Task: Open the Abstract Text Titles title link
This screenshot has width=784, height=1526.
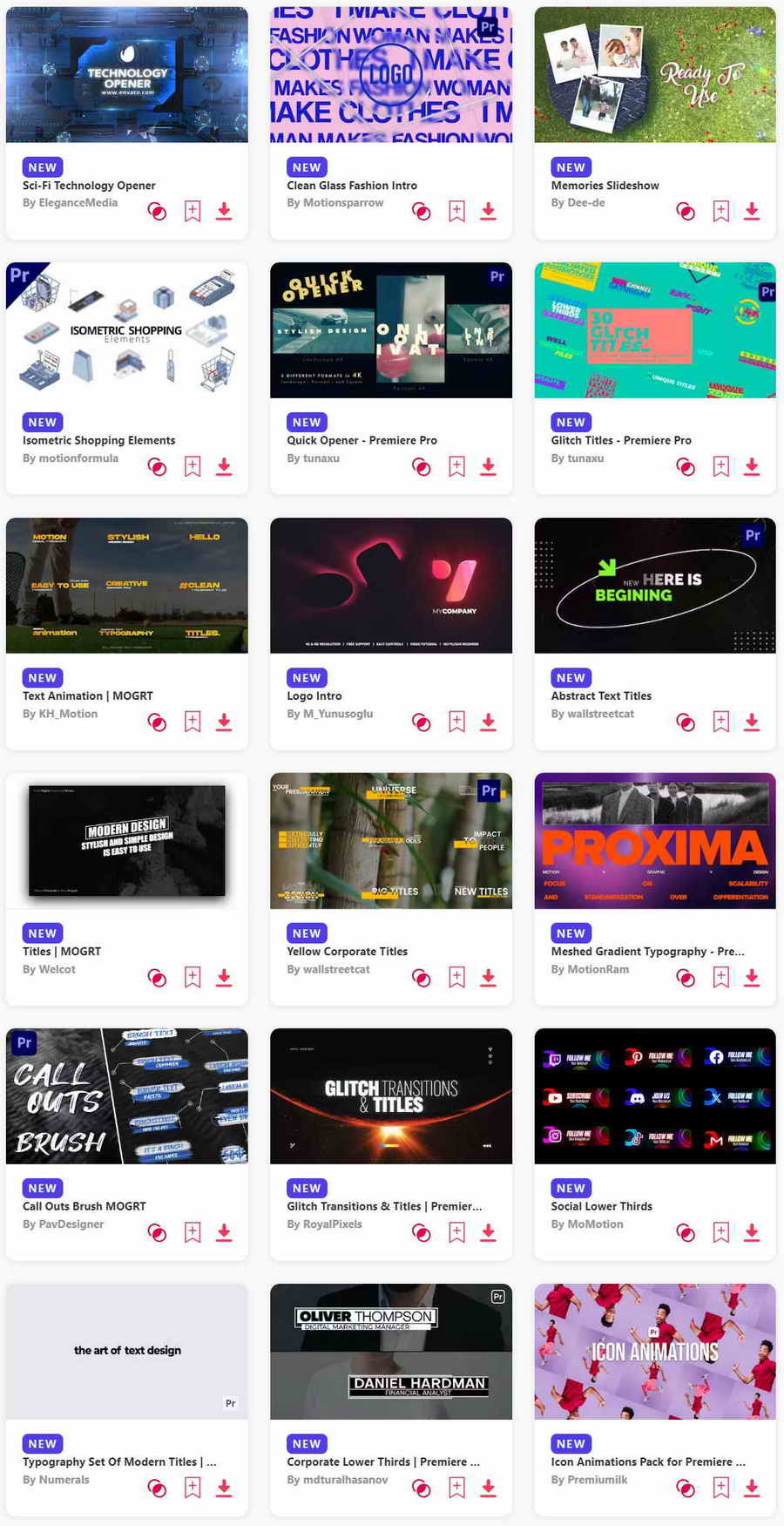Action: click(601, 696)
